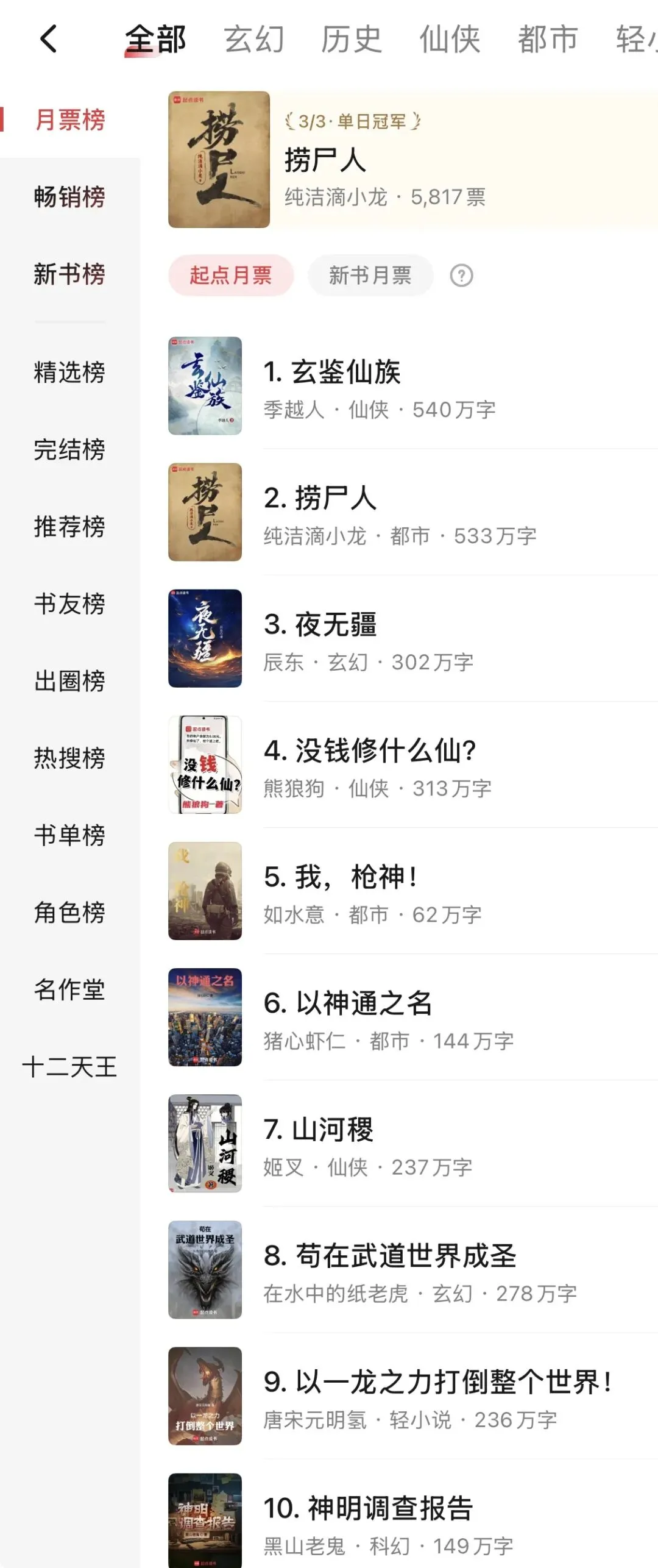Open the 十二天王 section
658x1568 pixels.
coord(69,1067)
